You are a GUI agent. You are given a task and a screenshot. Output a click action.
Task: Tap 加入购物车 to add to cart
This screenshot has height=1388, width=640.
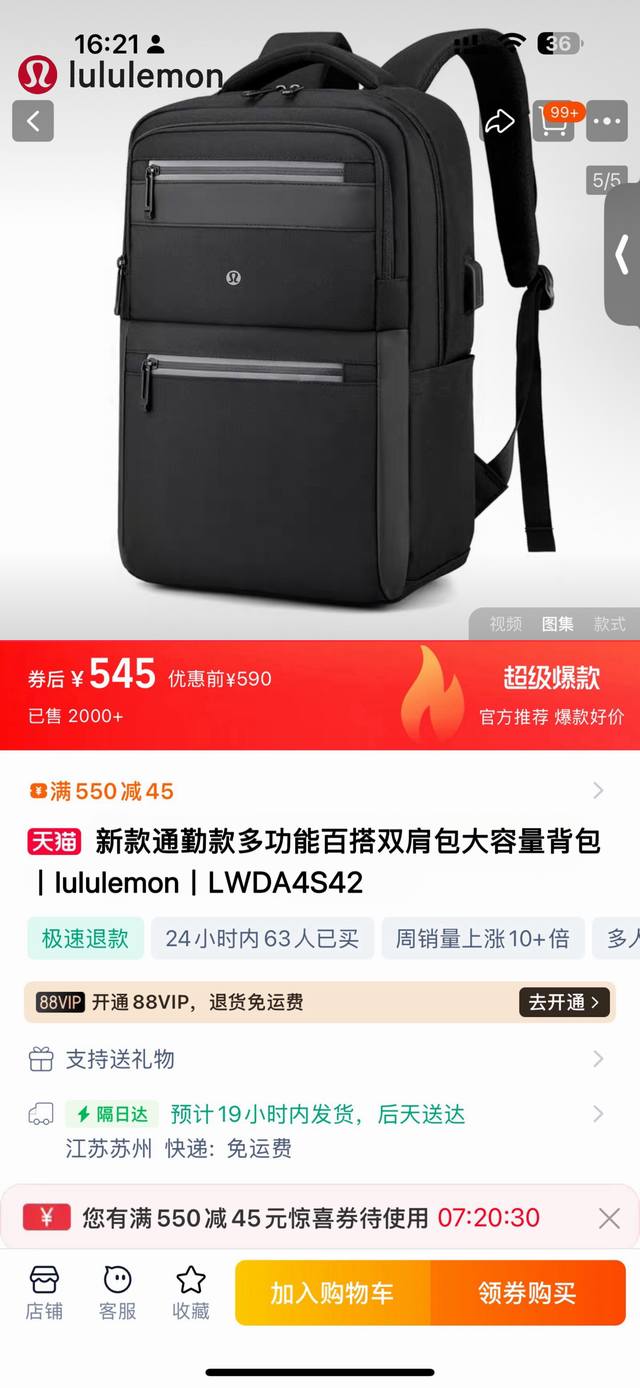(332, 1292)
